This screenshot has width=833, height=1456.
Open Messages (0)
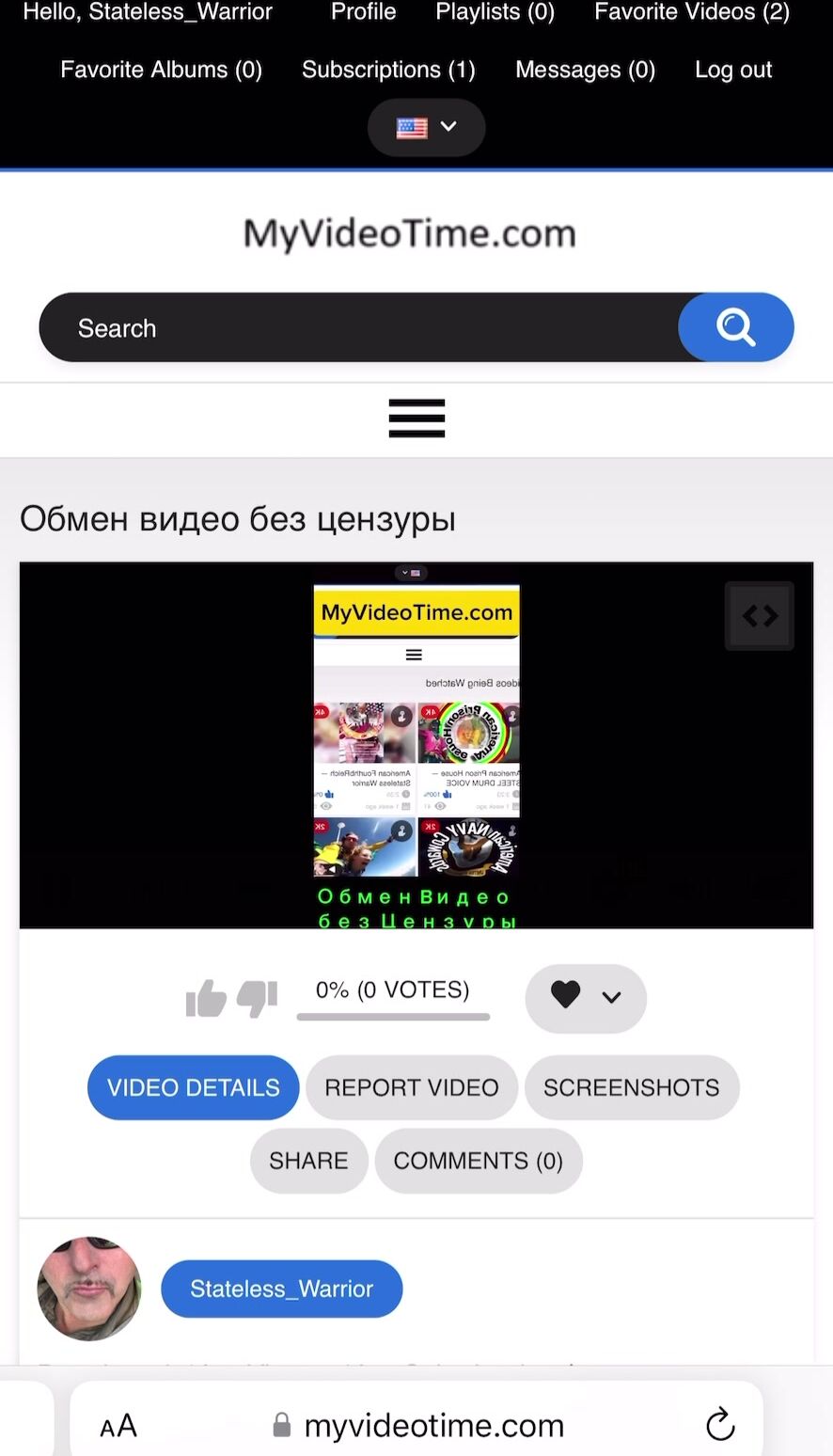(x=585, y=70)
